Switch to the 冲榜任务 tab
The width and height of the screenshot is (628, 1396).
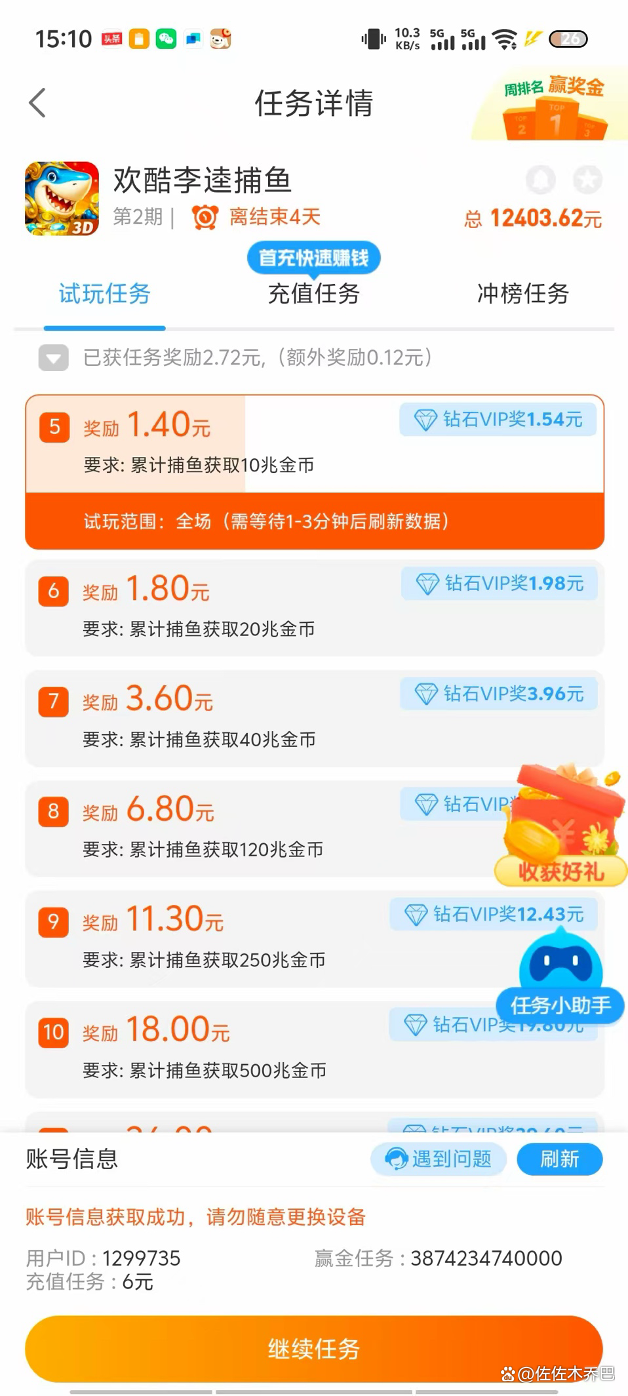click(x=522, y=293)
